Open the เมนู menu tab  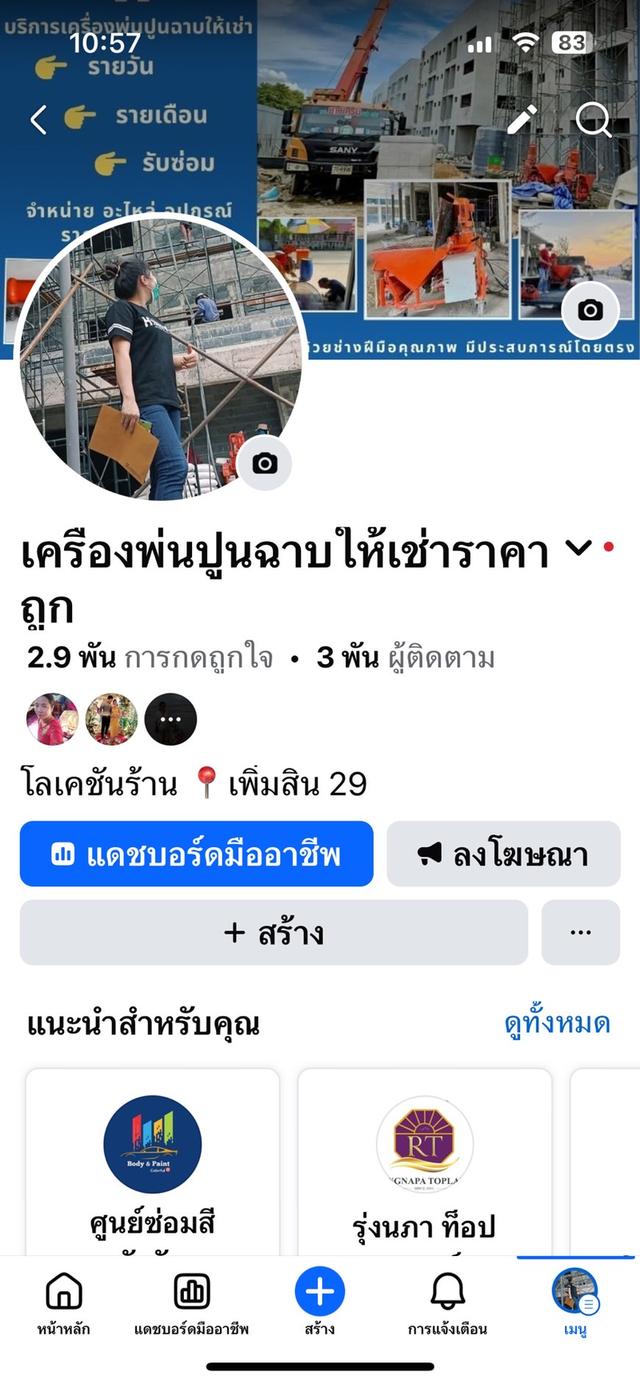click(575, 1302)
